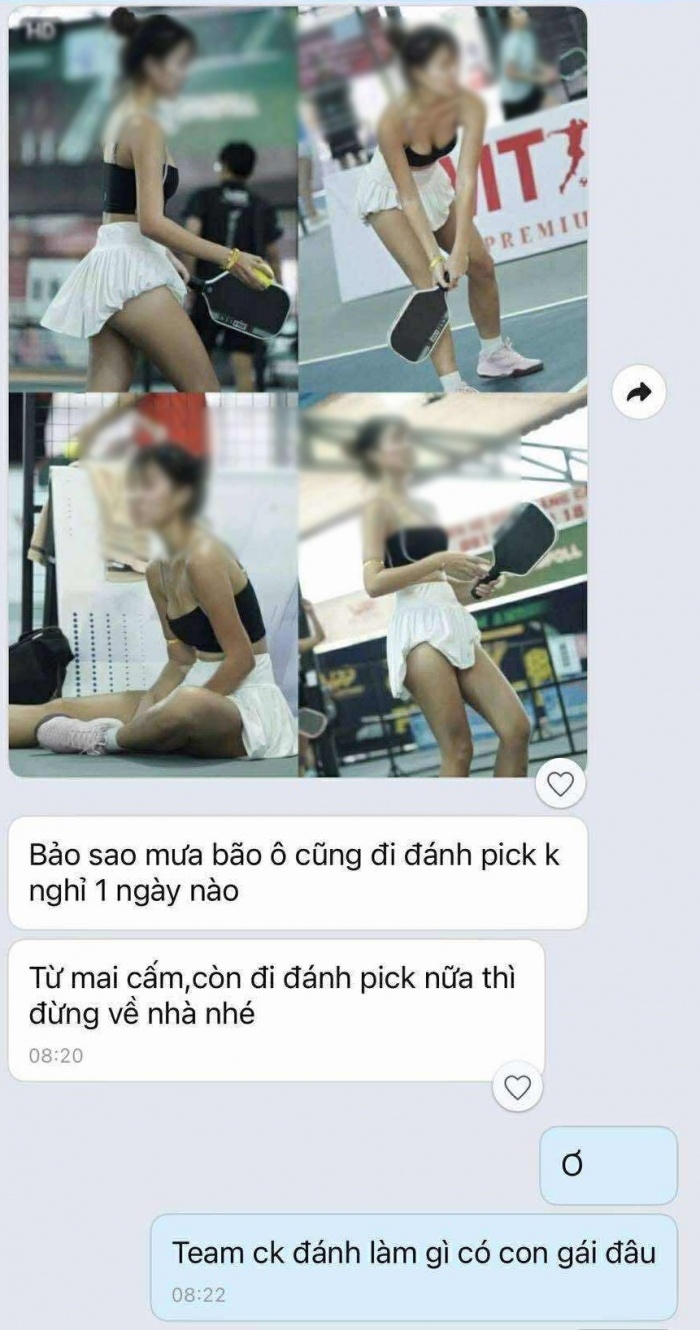React with heart to the photo album
Image resolution: width=700 pixels, height=1330 pixels.
point(560,784)
